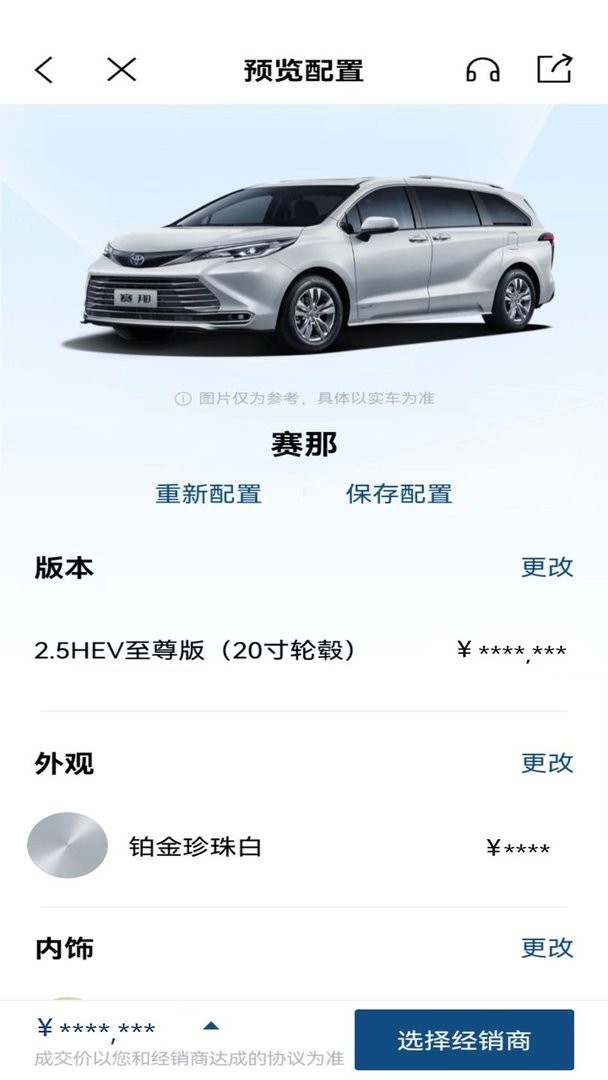Change the 版本 selection
Viewport: 608px width, 1080px height.
click(x=547, y=567)
